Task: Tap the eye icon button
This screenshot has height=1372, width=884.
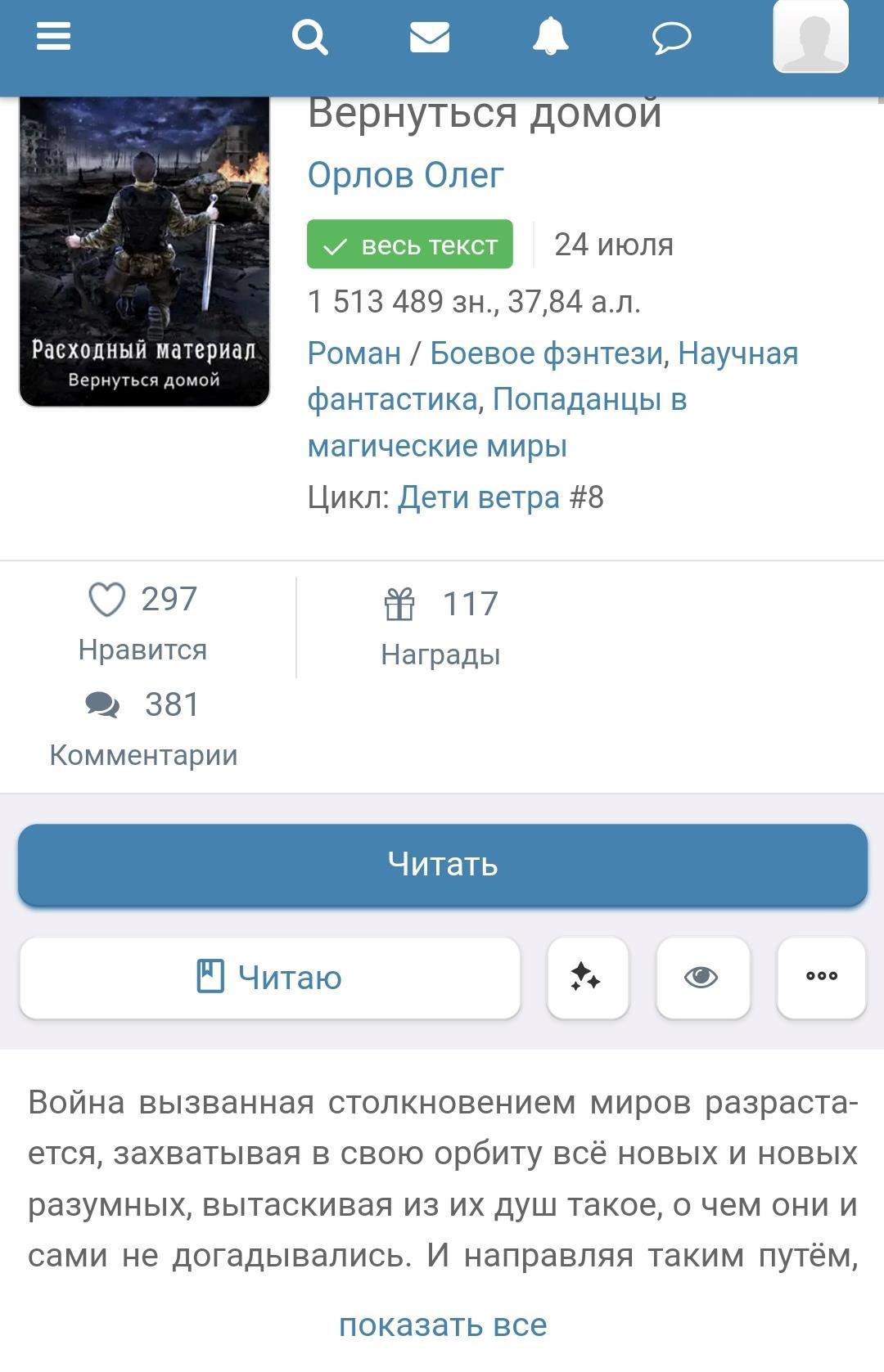Action: click(702, 978)
